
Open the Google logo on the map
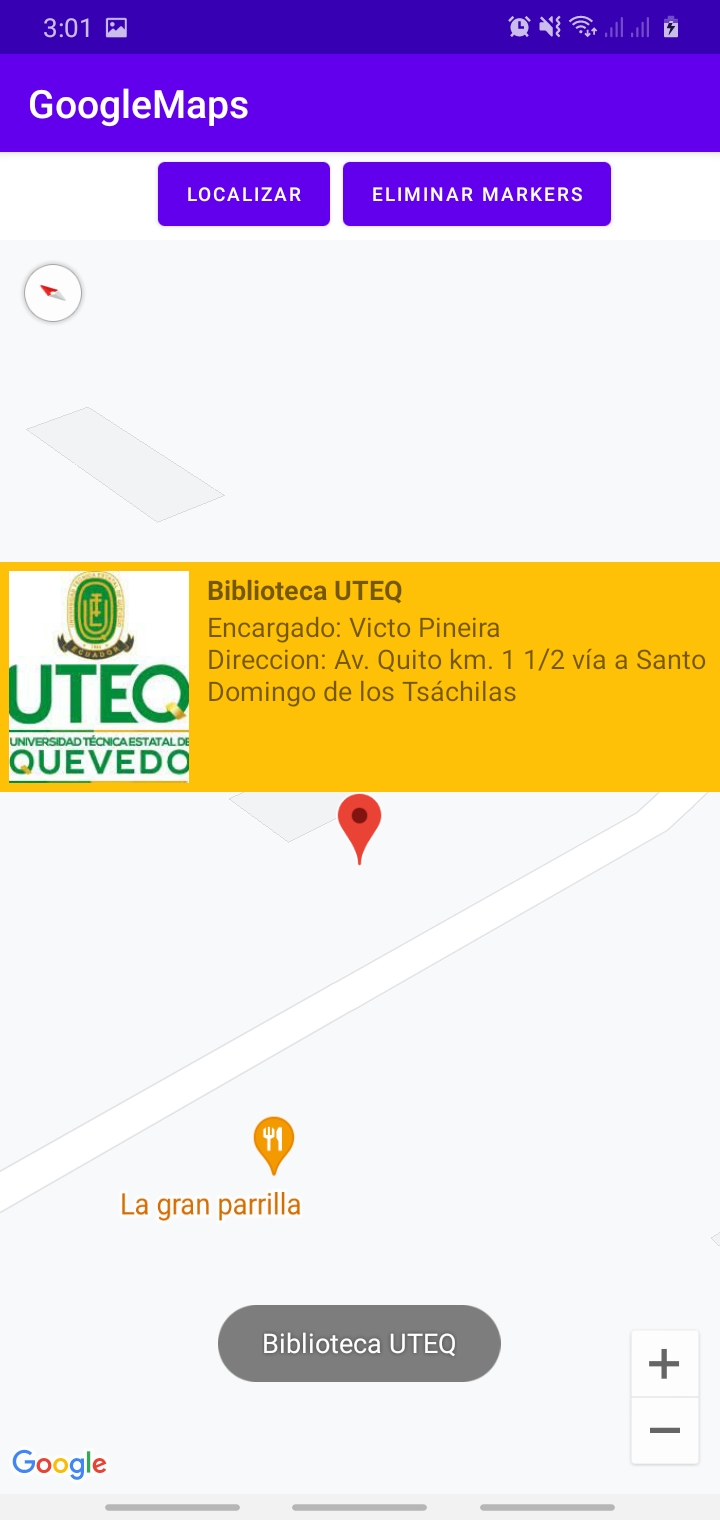click(59, 1463)
